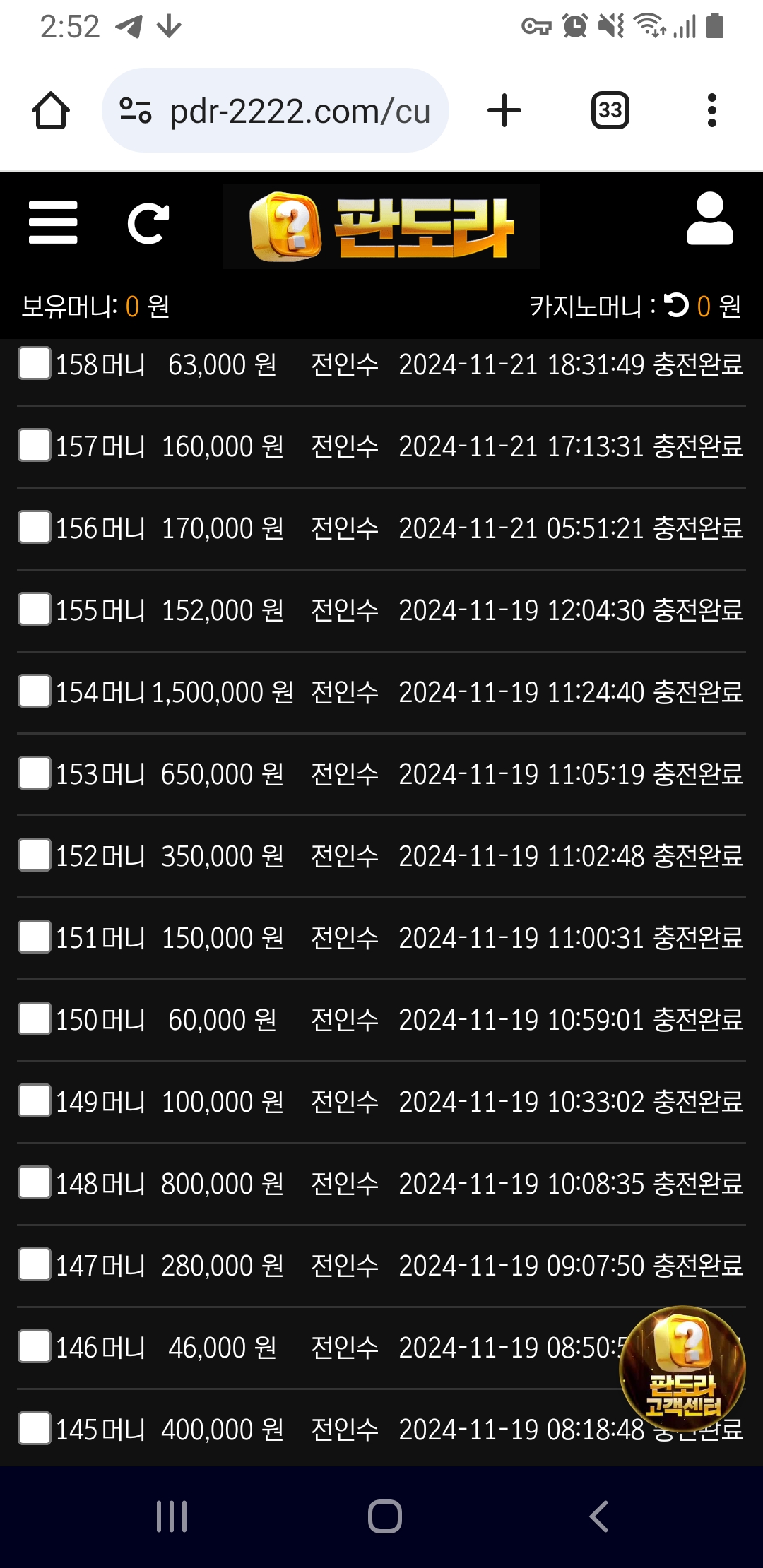Screen dimensions: 763x1568
Task: Open the hamburger side menu
Action: 53,222
